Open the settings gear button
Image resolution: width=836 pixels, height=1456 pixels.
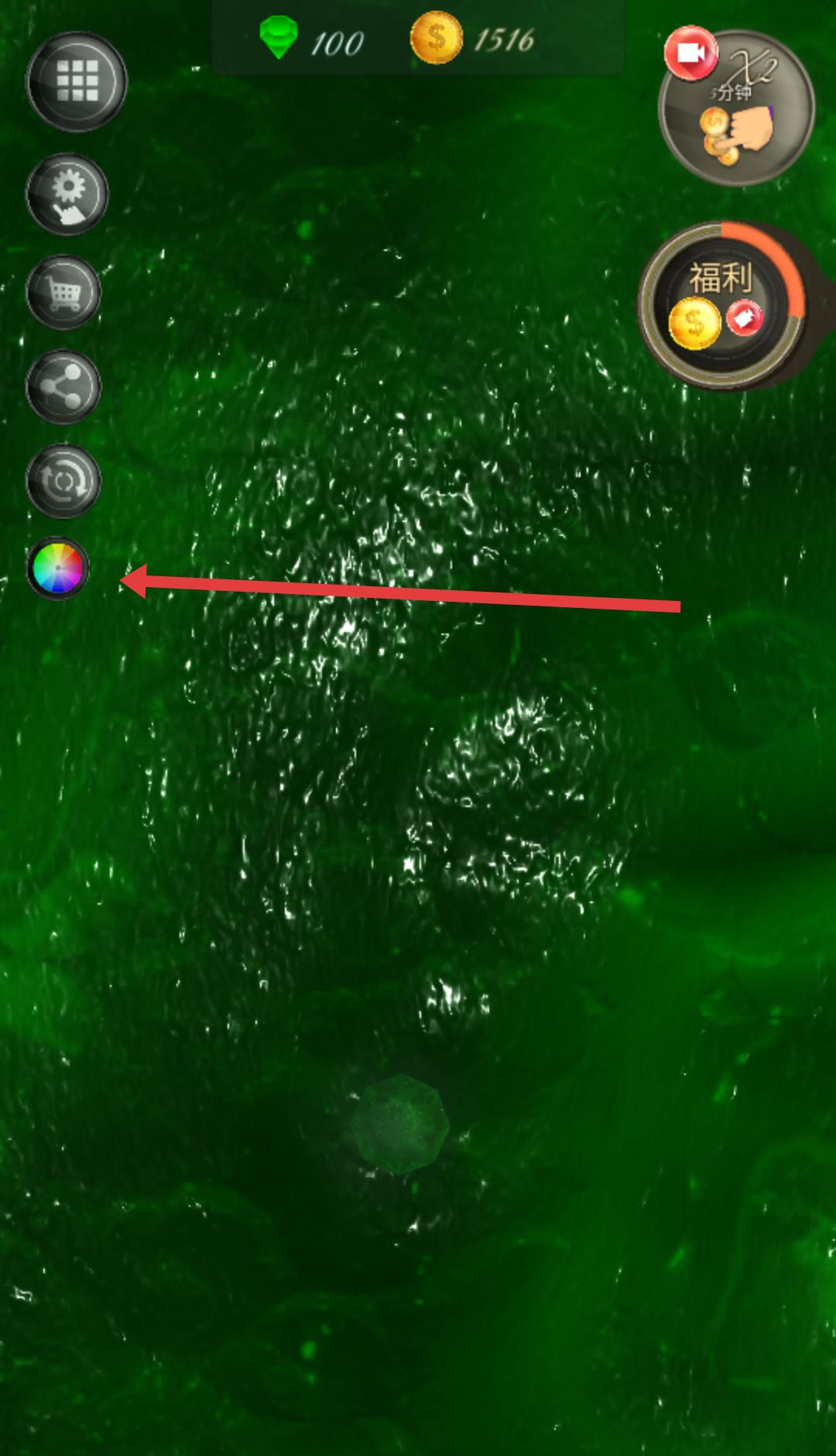click(67, 194)
